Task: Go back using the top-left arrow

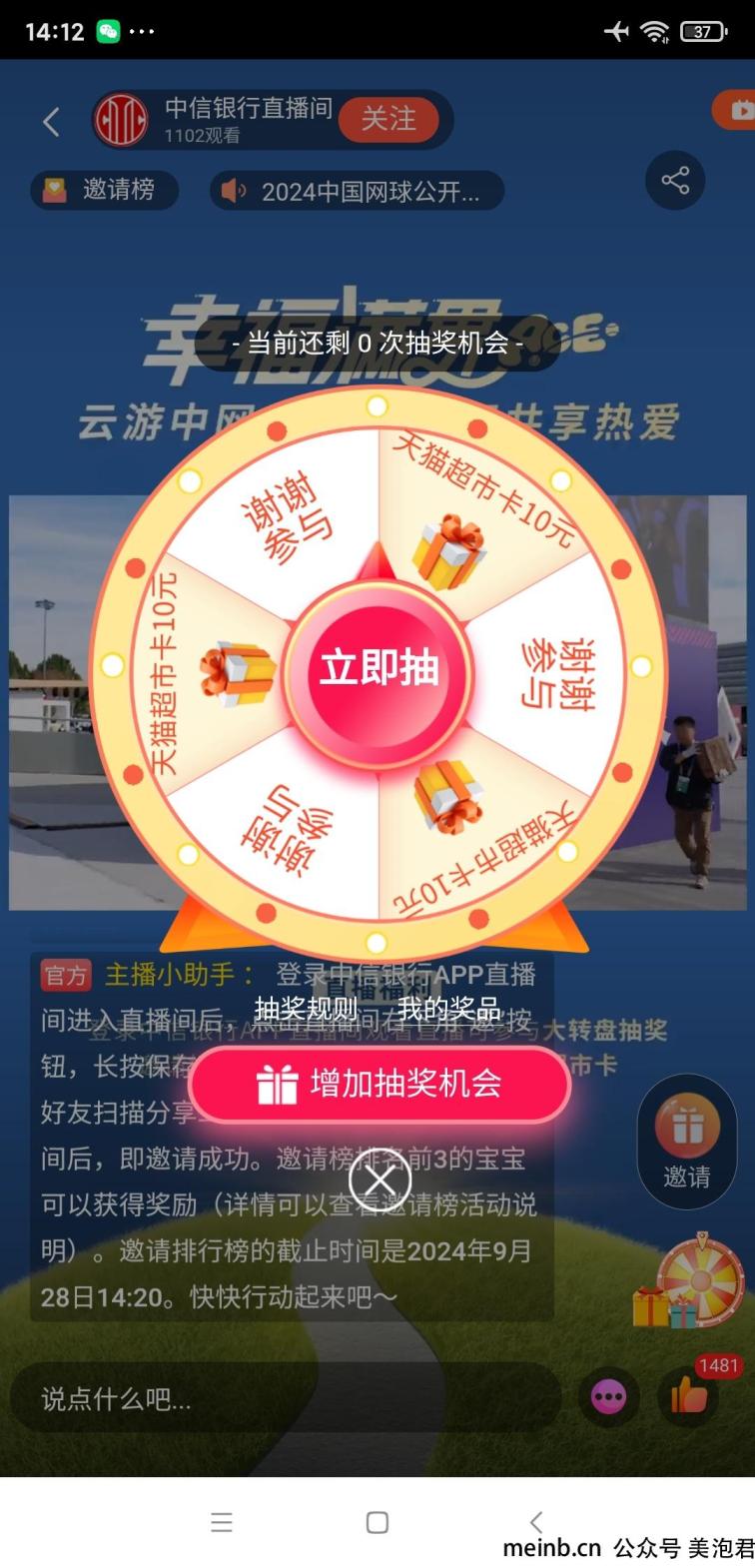Action: click(x=52, y=121)
